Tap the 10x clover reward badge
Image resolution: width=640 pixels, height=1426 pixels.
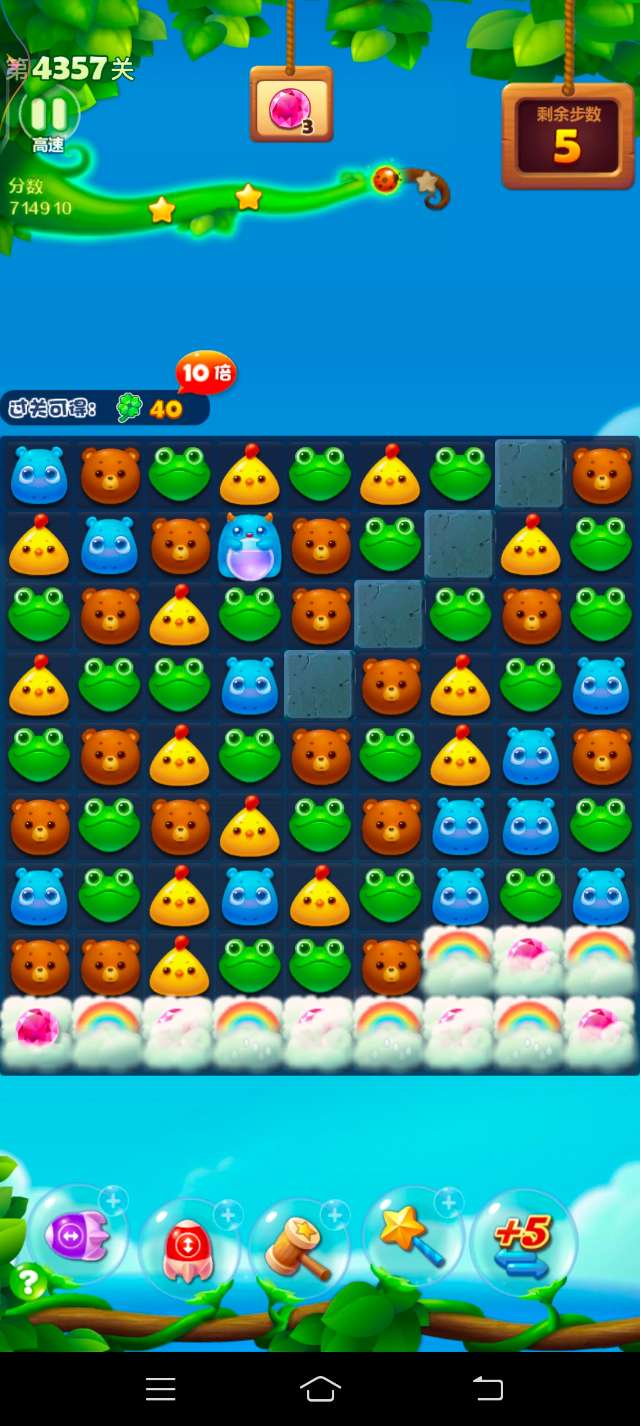coord(206,374)
